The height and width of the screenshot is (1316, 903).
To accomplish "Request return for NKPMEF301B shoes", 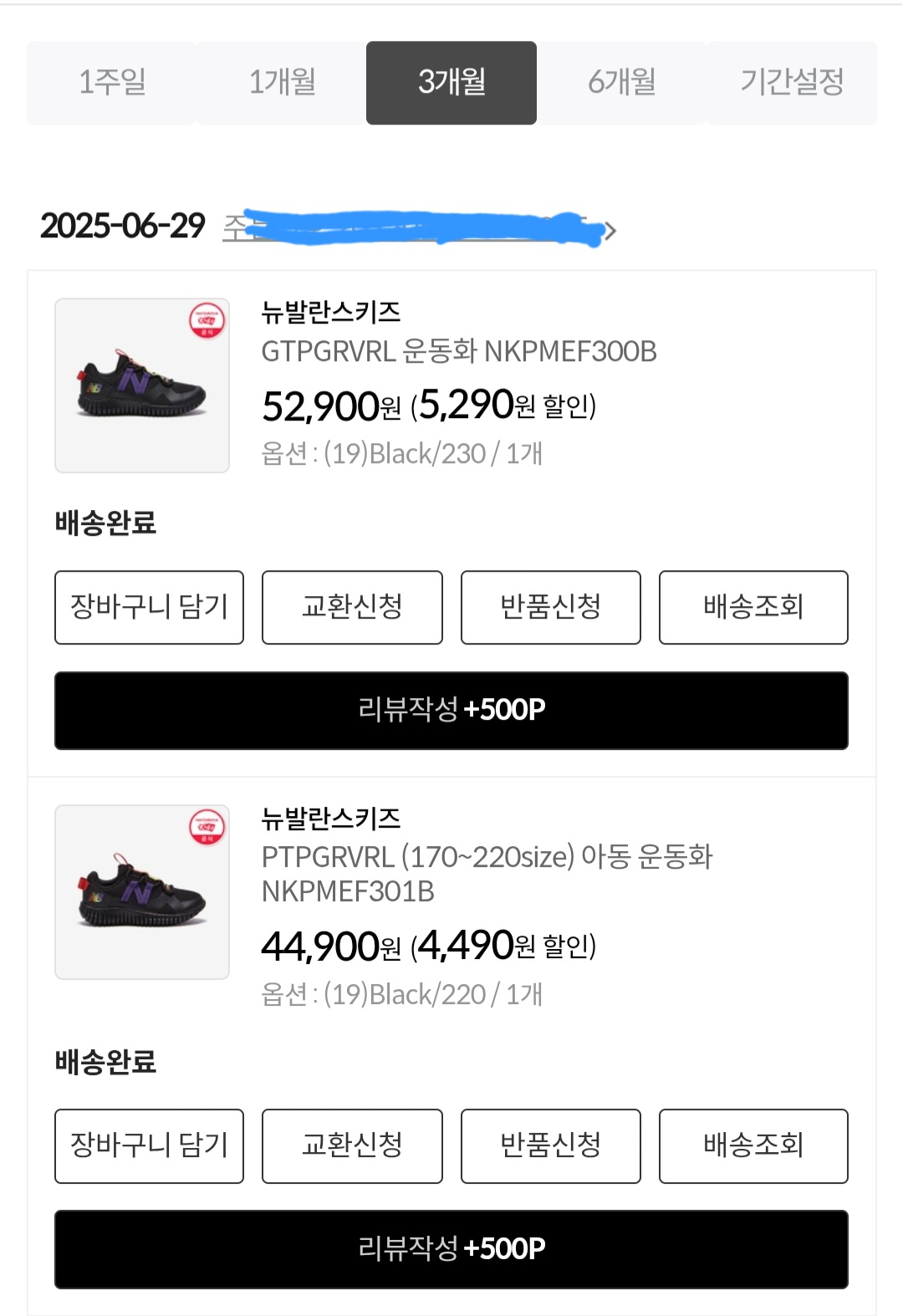I will (551, 1146).
